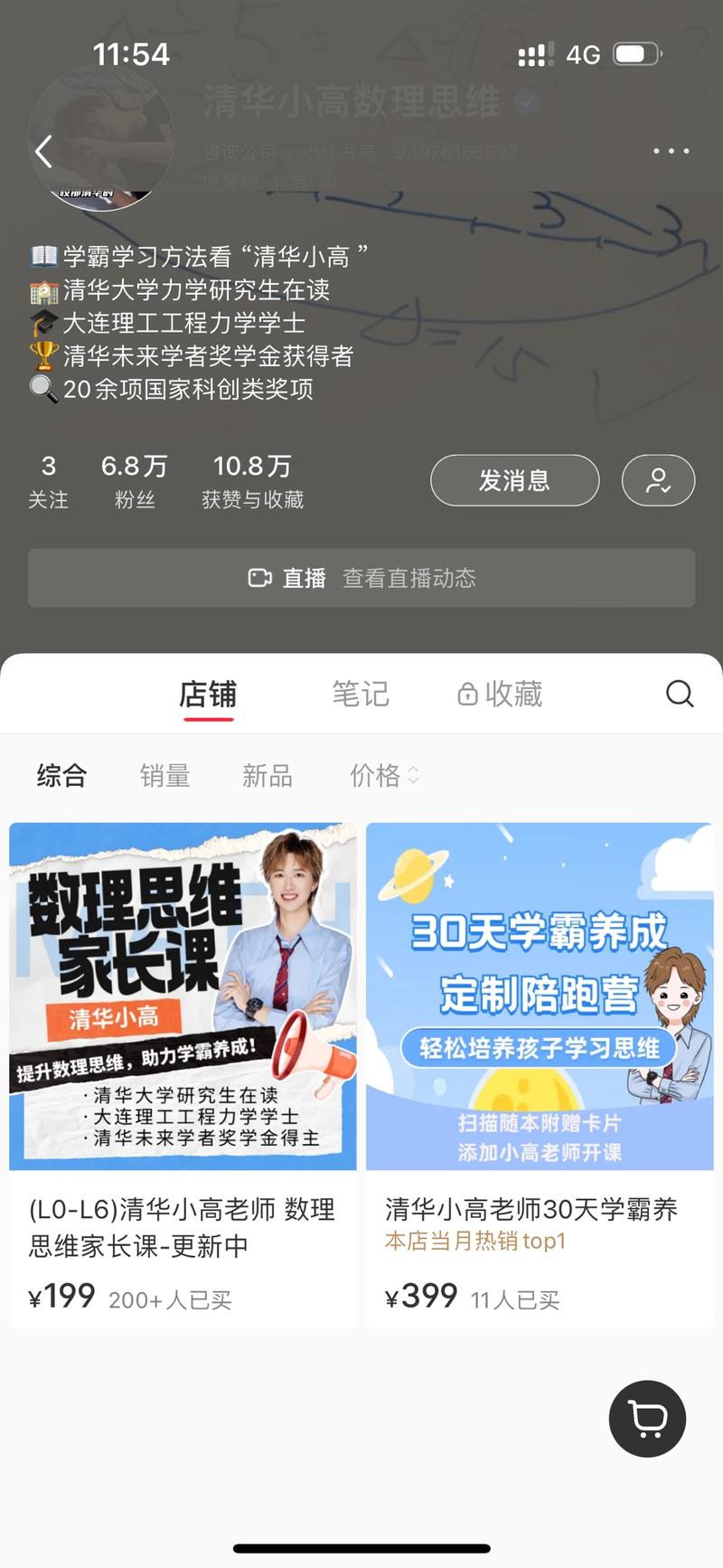Sort products by 销量
723x1568 pixels.
[x=164, y=776]
